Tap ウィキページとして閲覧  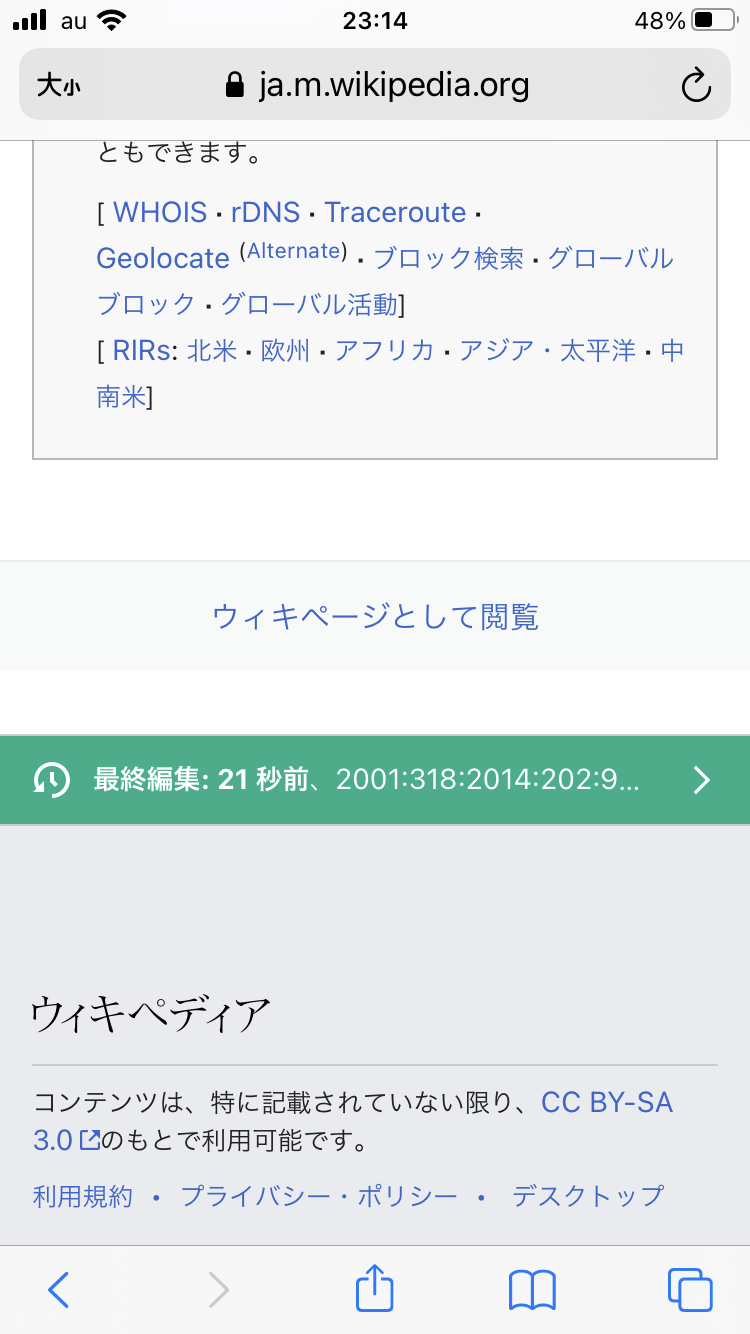(x=375, y=616)
